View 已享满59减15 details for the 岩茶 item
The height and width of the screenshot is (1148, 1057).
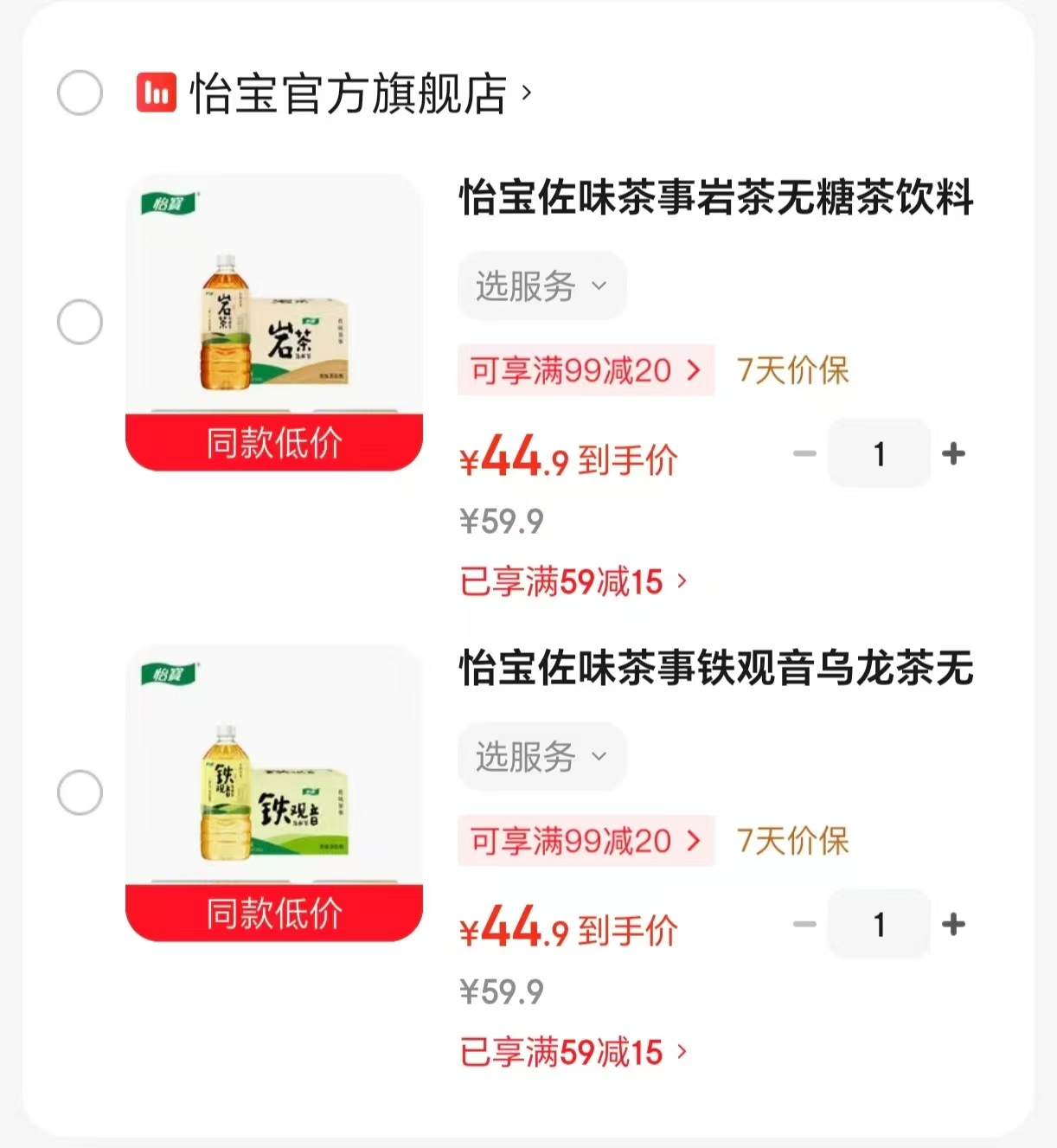coord(573,581)
